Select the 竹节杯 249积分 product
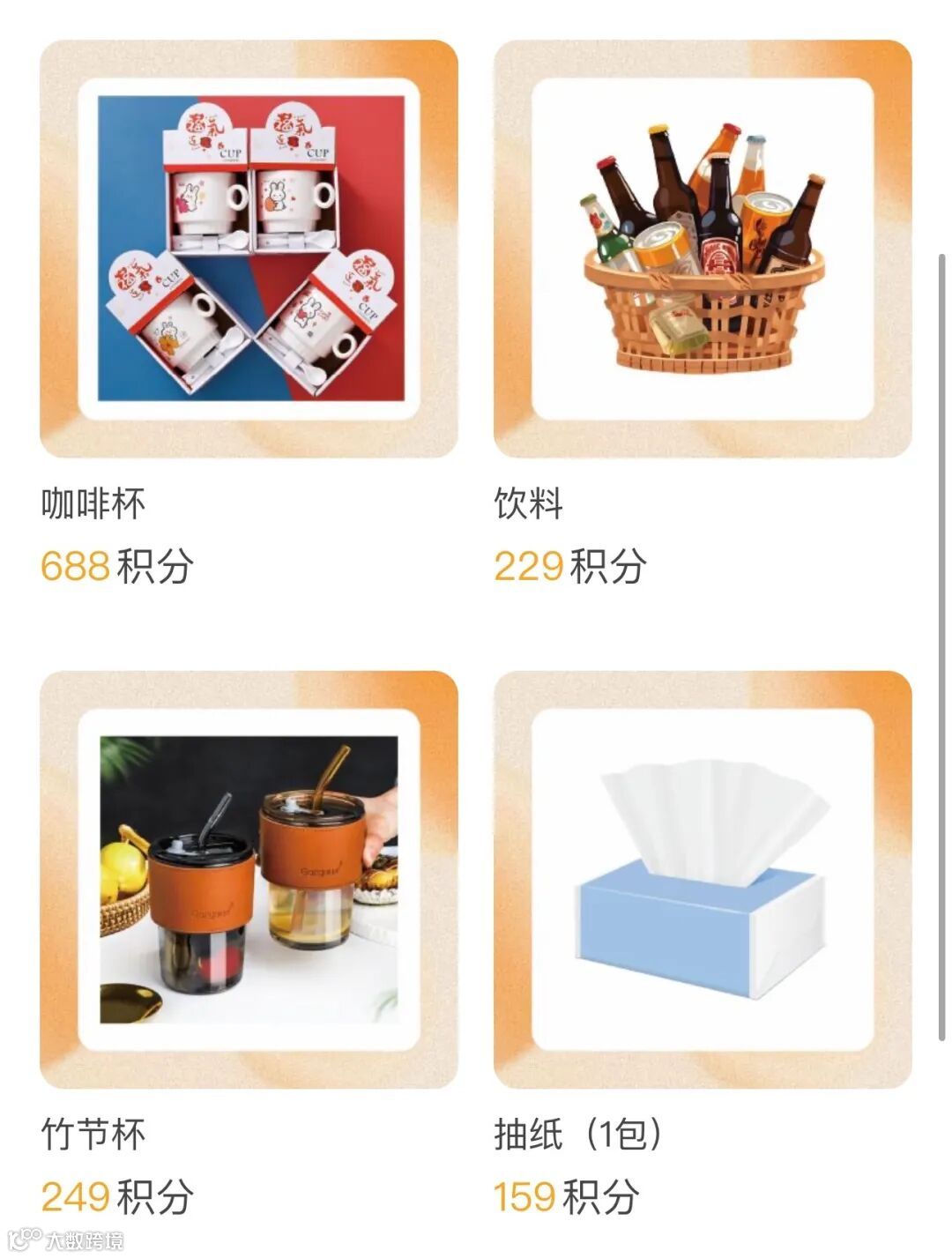Image resolution: width=952 pixels, height=1258 pixels. pyautogui.click(x=249, y=879)
